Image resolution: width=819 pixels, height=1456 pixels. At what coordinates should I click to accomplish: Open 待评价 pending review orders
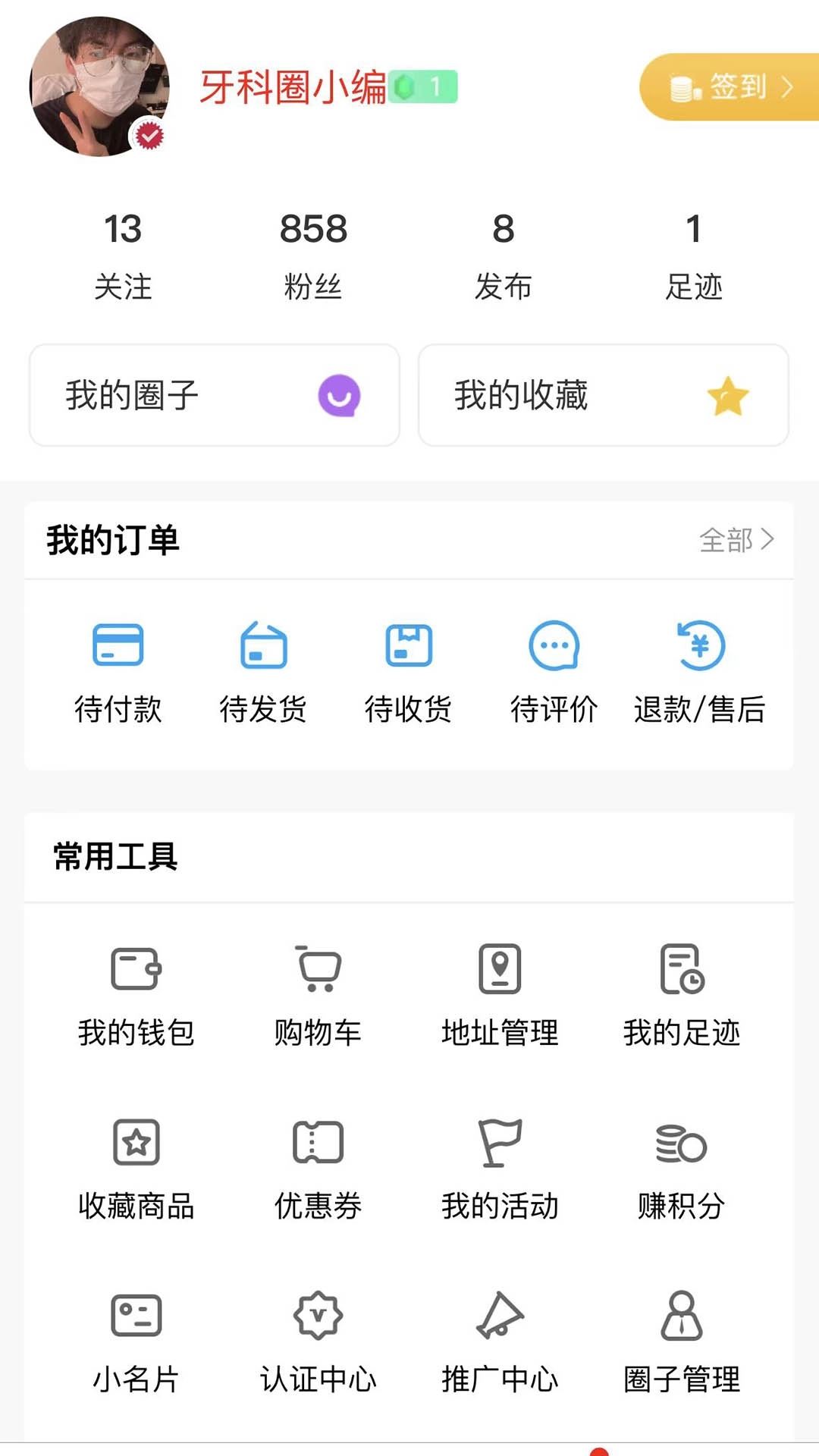pos(554,671)
